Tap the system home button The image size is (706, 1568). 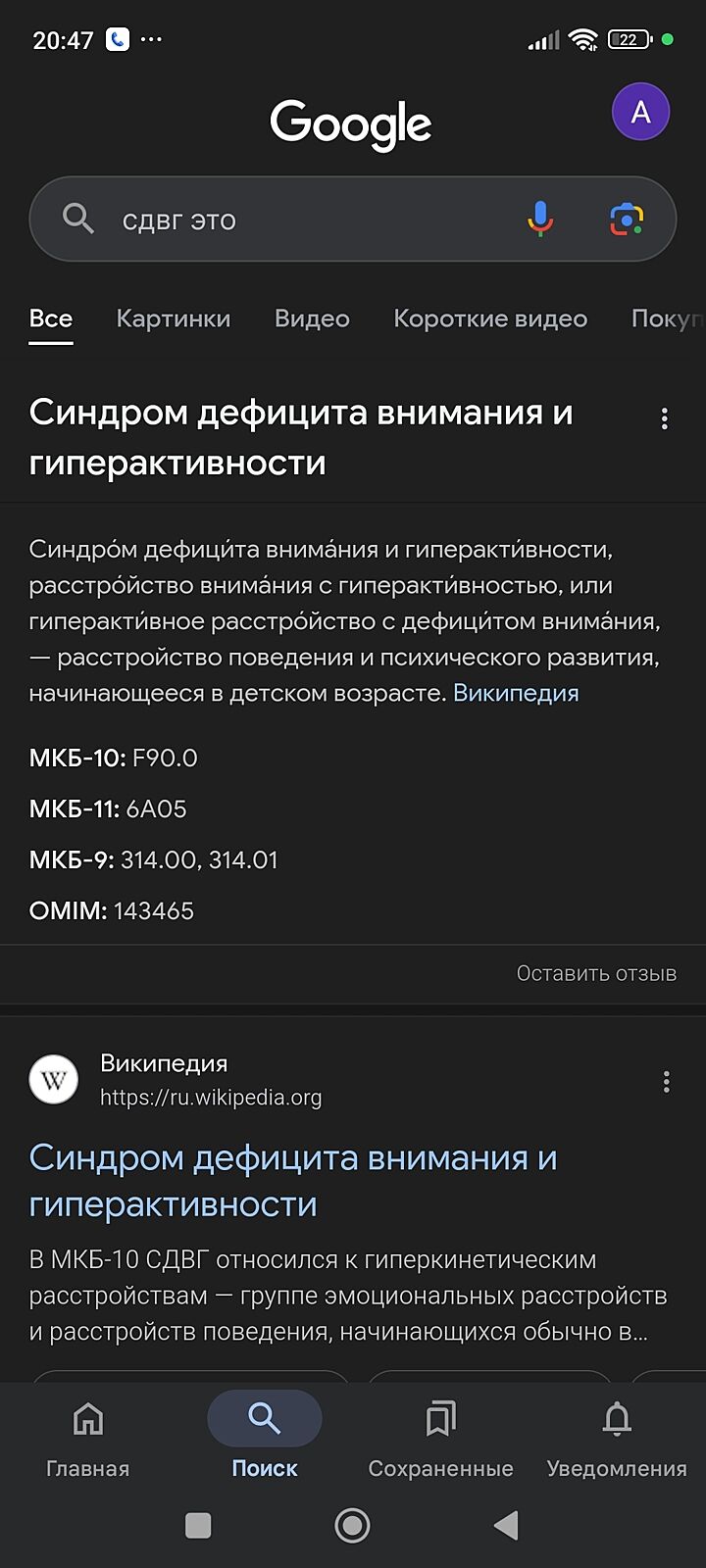[352, 1525]
